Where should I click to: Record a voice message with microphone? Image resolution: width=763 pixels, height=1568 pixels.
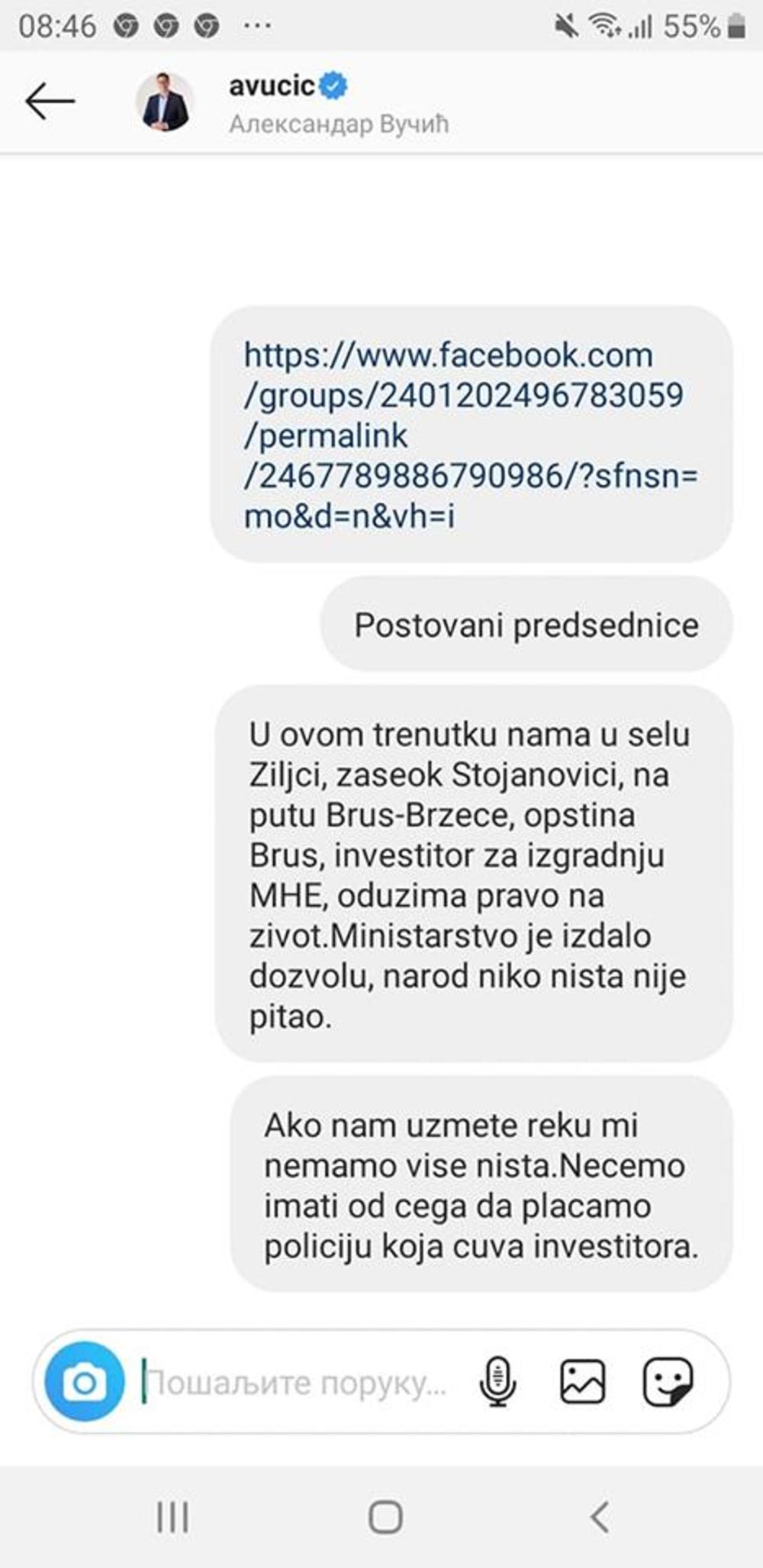click(497, 1381)
